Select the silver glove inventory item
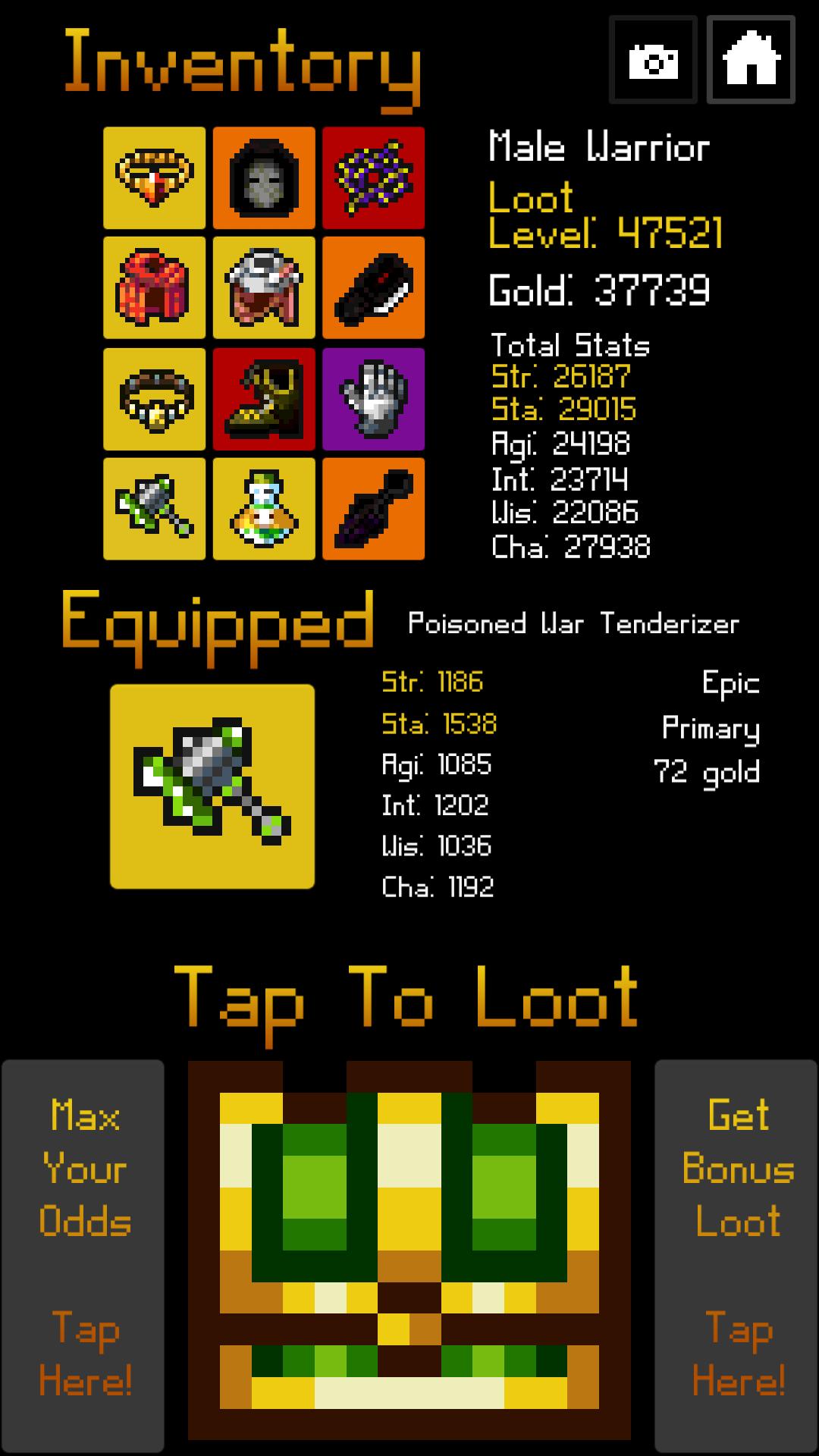The image size is (819, 1456). (373, 399)
